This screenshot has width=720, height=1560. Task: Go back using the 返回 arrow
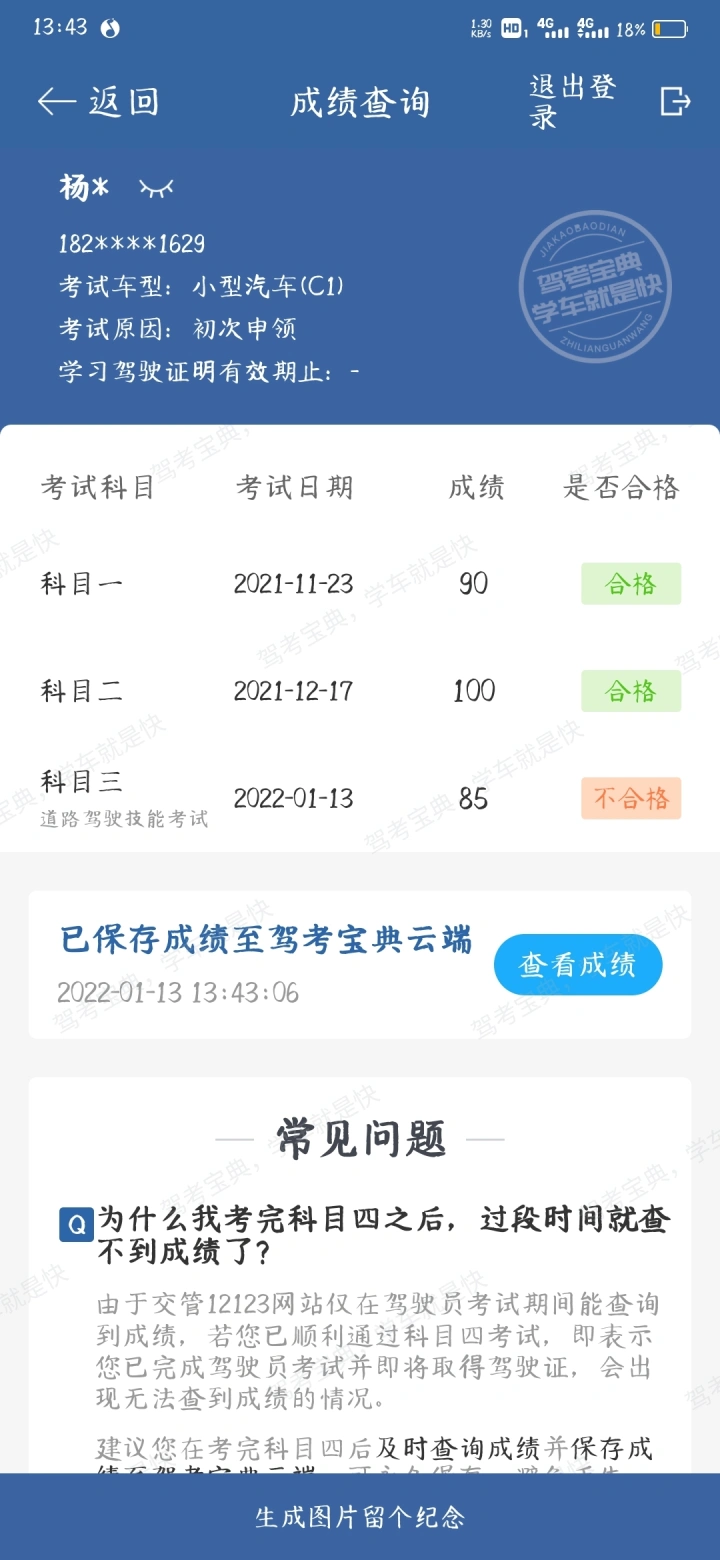point(98,101)
